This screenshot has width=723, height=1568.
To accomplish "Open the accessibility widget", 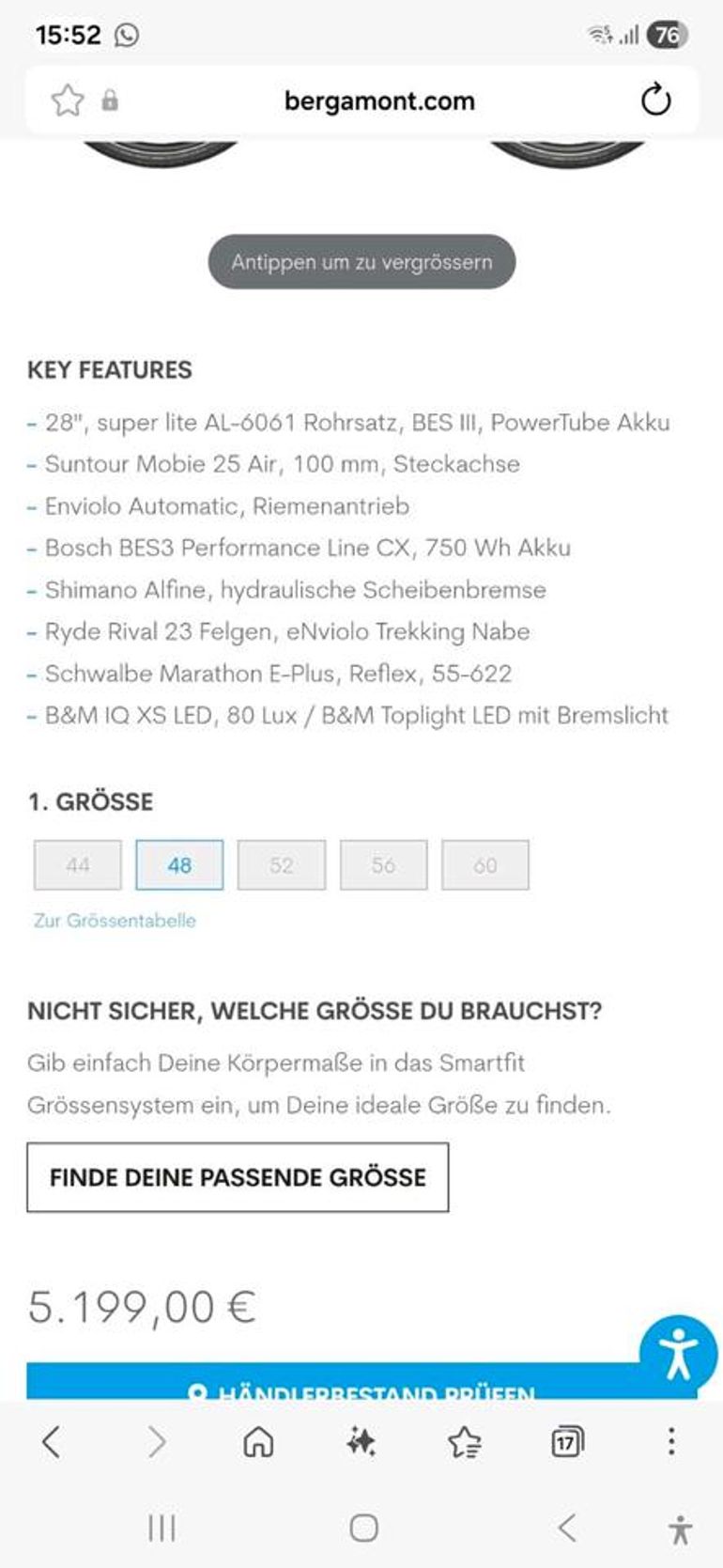I will coord(678,1354).
